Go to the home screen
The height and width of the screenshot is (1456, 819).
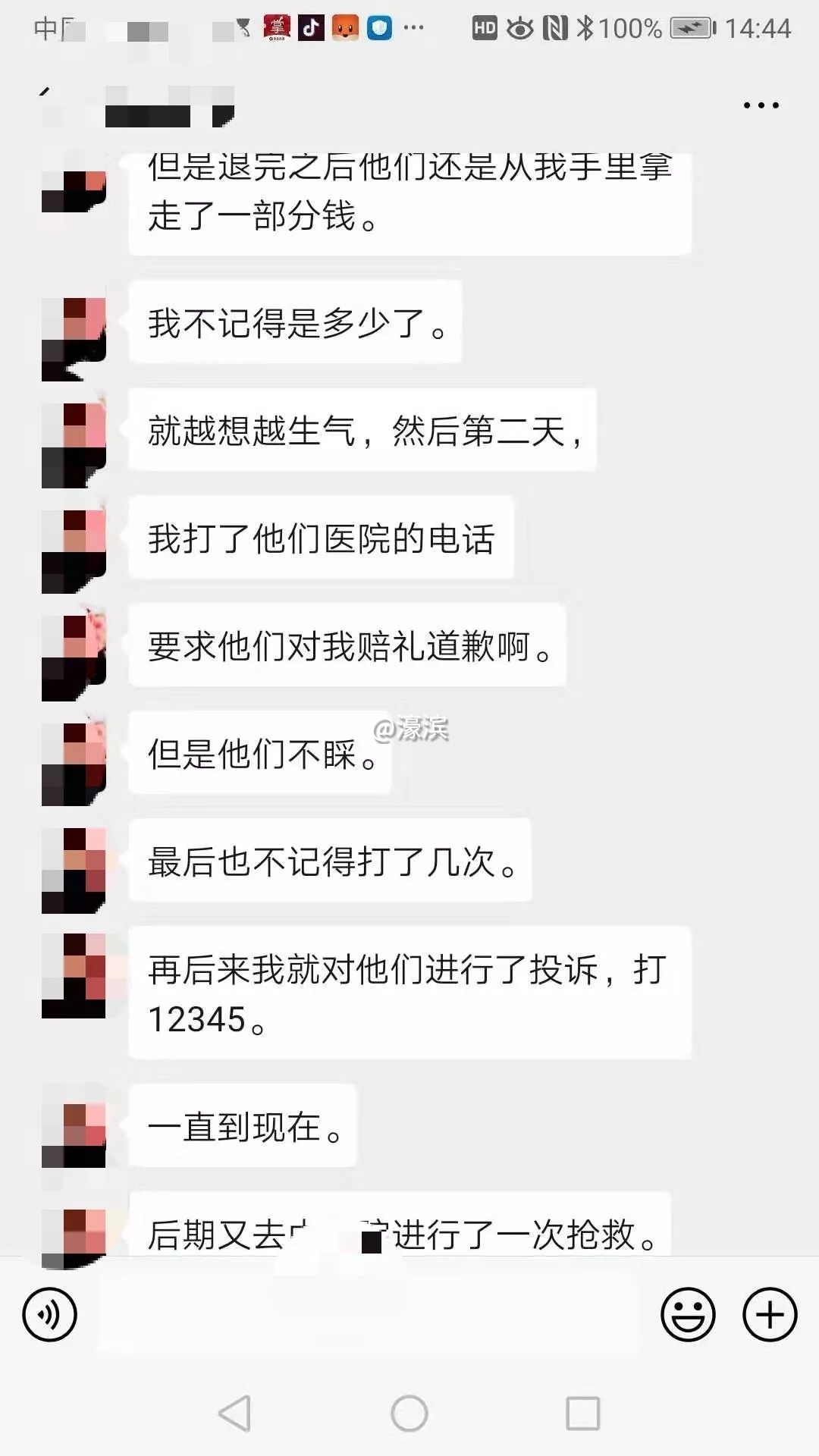(409, 1413)
